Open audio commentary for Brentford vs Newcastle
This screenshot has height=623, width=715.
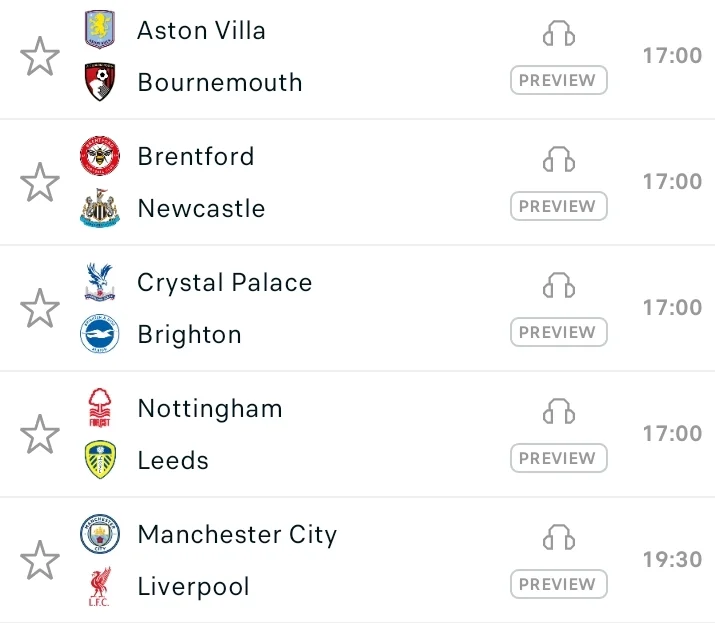[559, 160]
